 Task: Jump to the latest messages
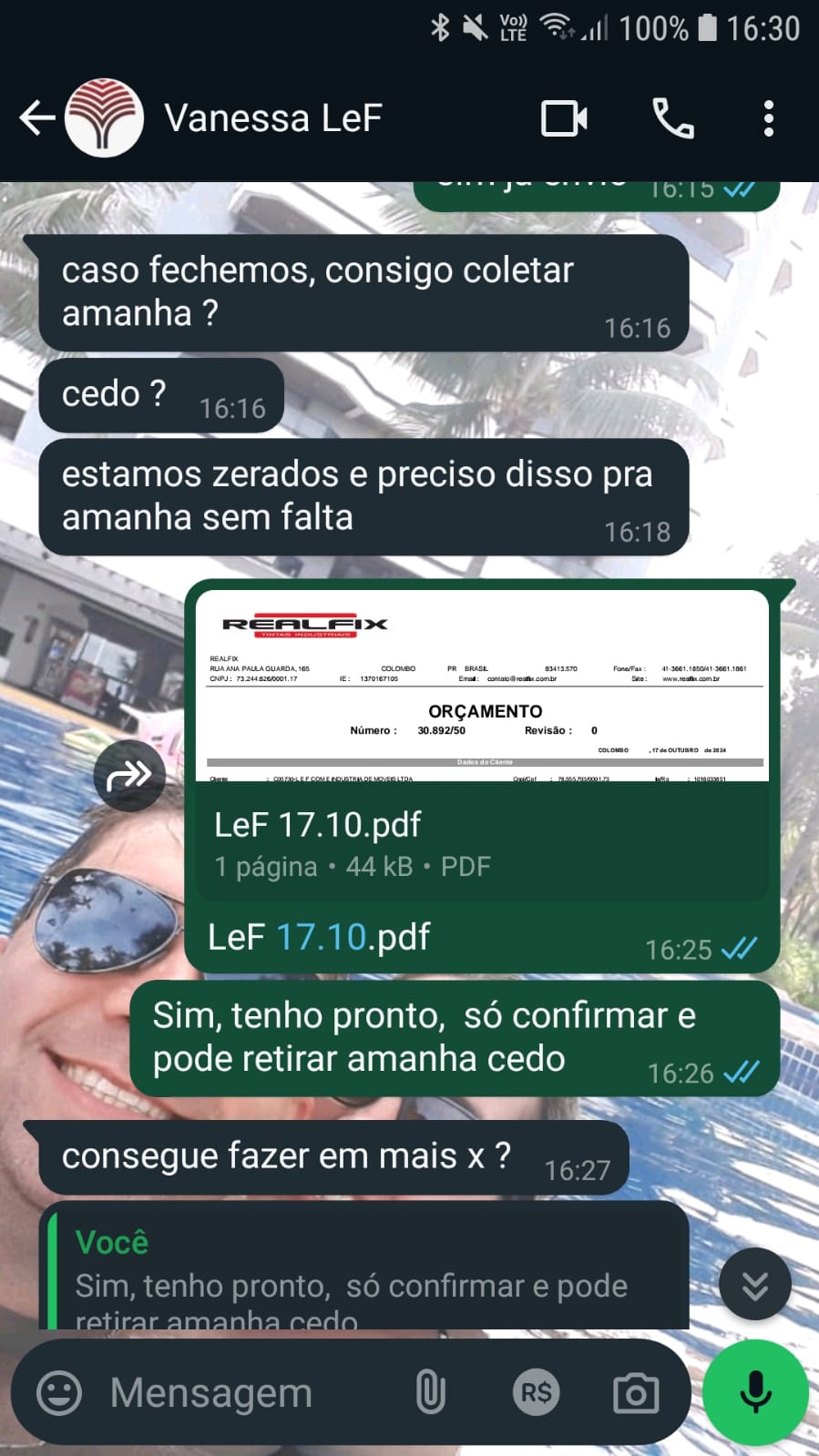755,1285
